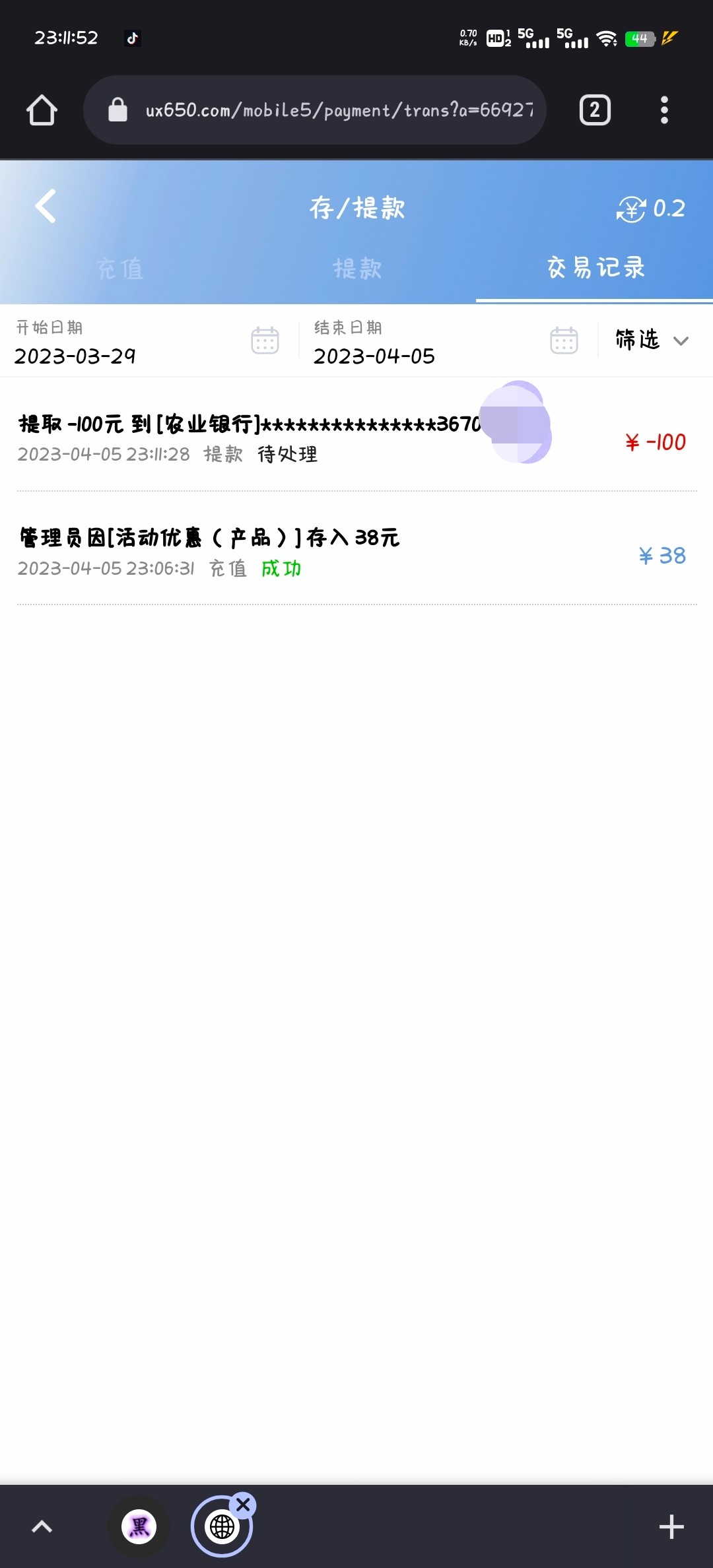Select the 交易记录 tab

coord(595,268)
